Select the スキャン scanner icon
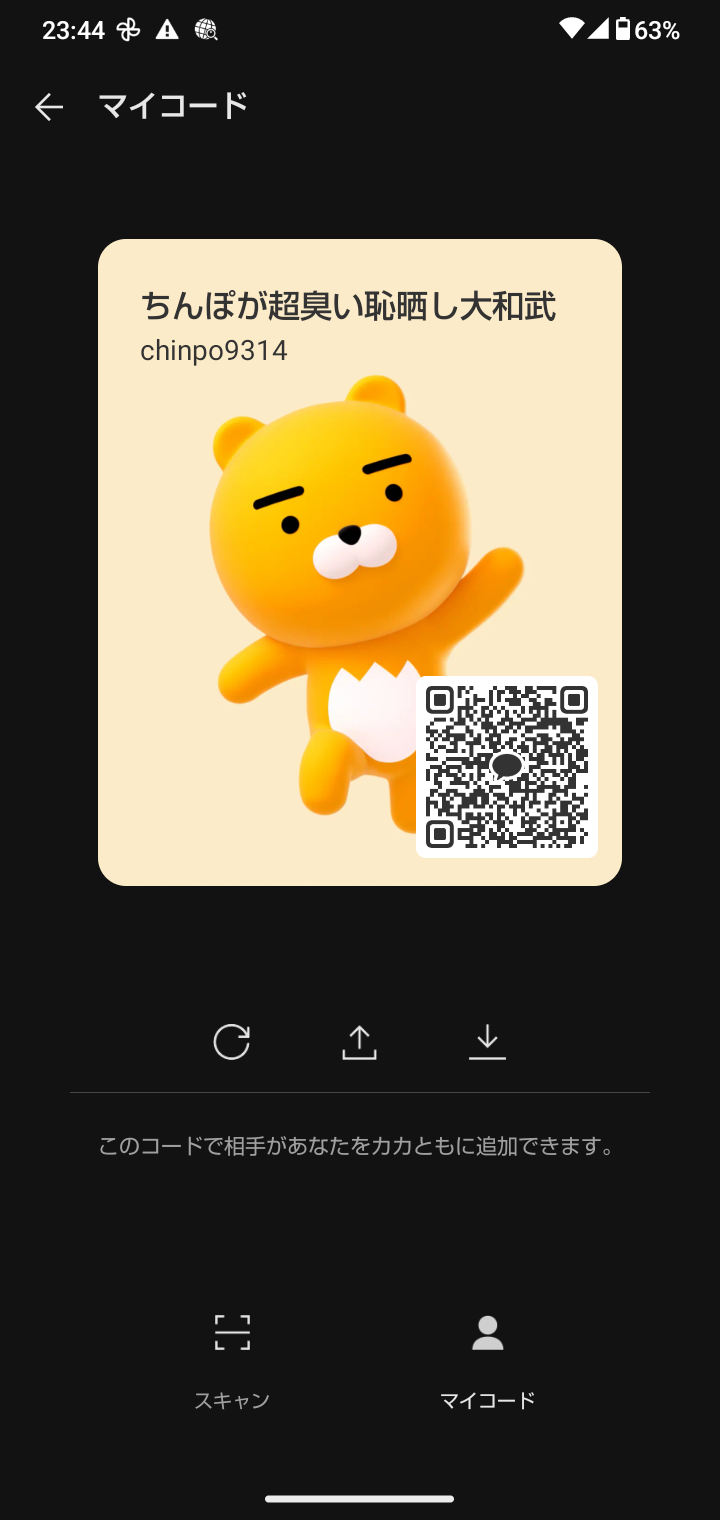Screen dimensions: 720x1520 point(233,1332)
